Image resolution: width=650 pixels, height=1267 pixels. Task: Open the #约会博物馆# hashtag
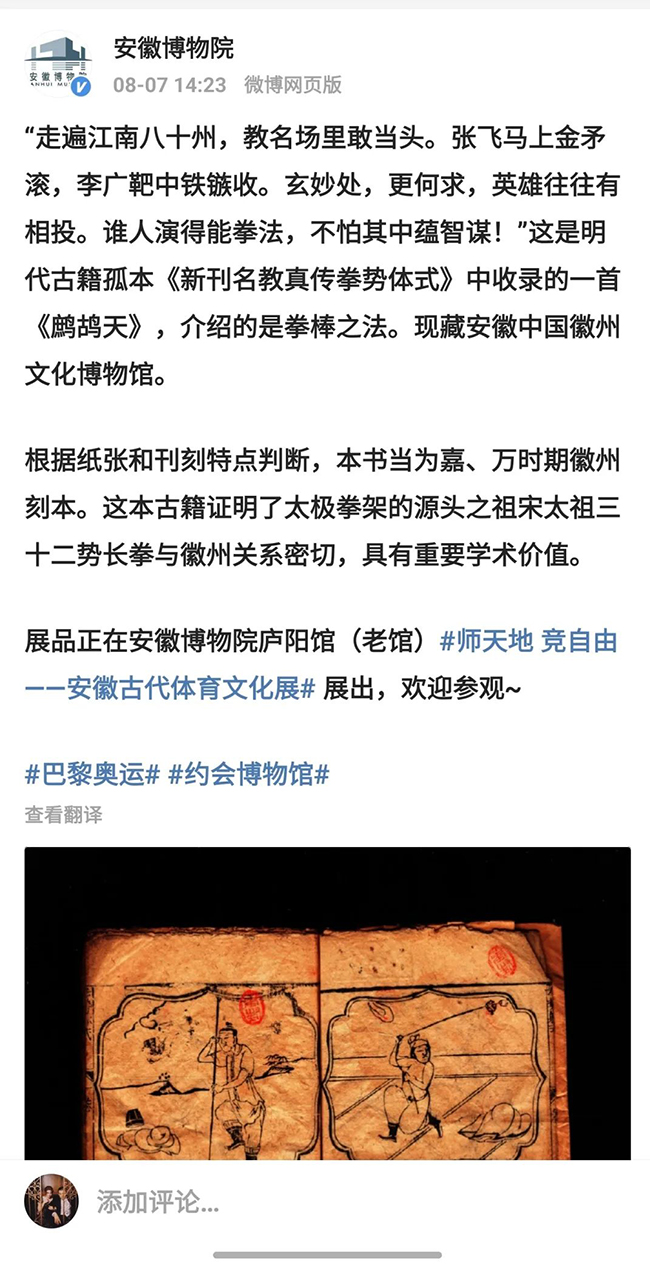249,773
